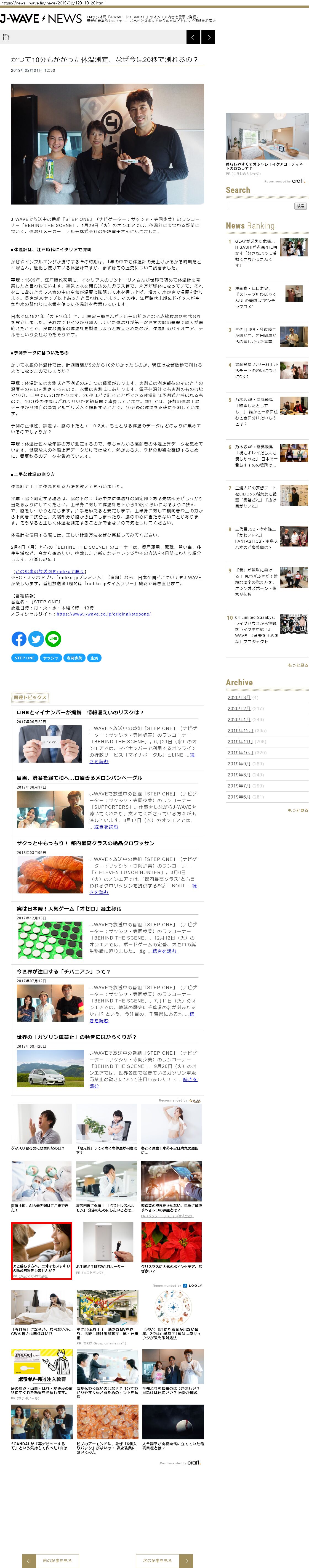This screenshot has height=1568, width=309.
Task: Open the 2019年12月 archive link
Action: 240,730
